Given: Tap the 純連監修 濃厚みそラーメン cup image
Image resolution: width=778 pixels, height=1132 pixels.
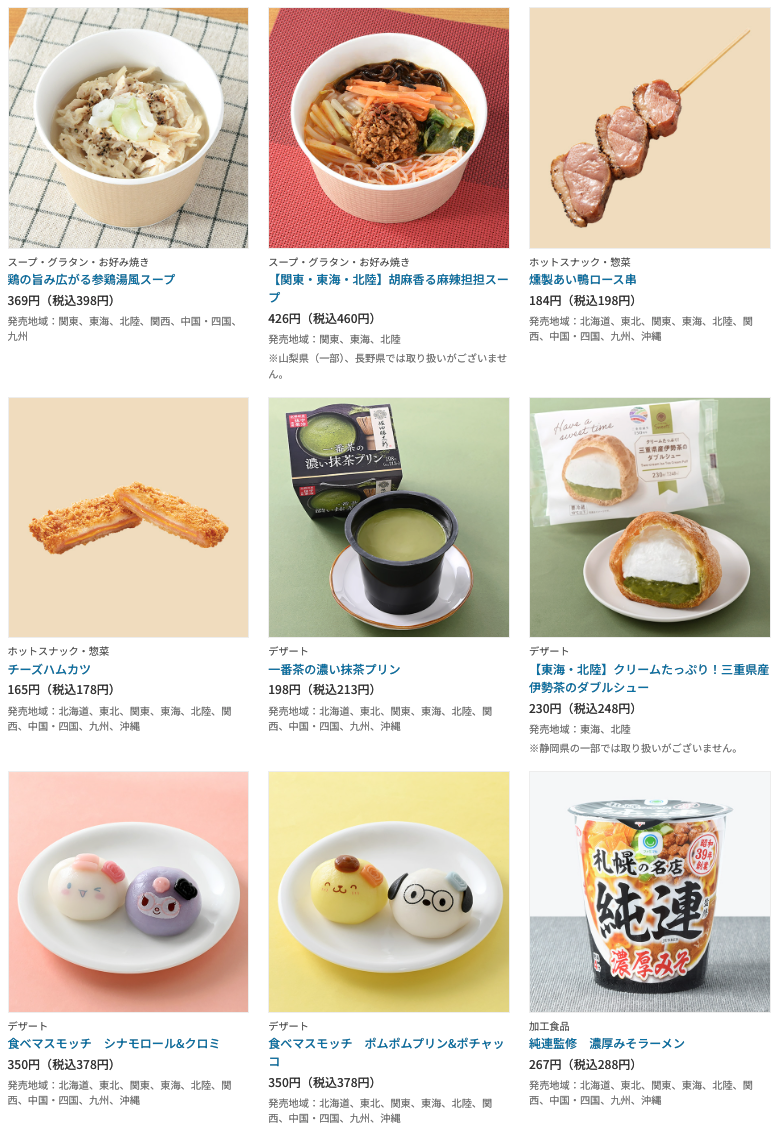Looking at the screenshot, I should pos(649,891).
